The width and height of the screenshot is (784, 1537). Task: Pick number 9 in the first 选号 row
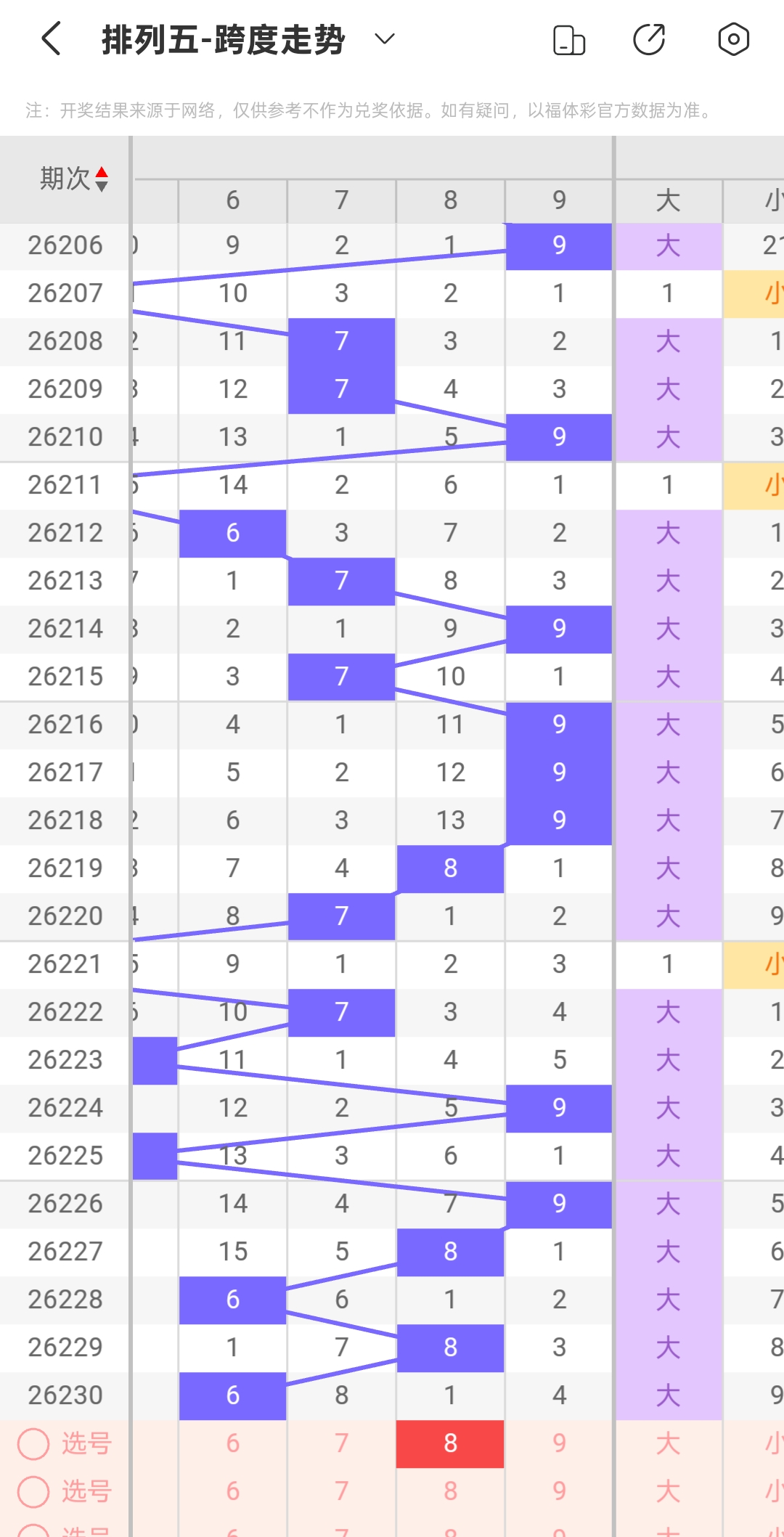[559, 1444]
